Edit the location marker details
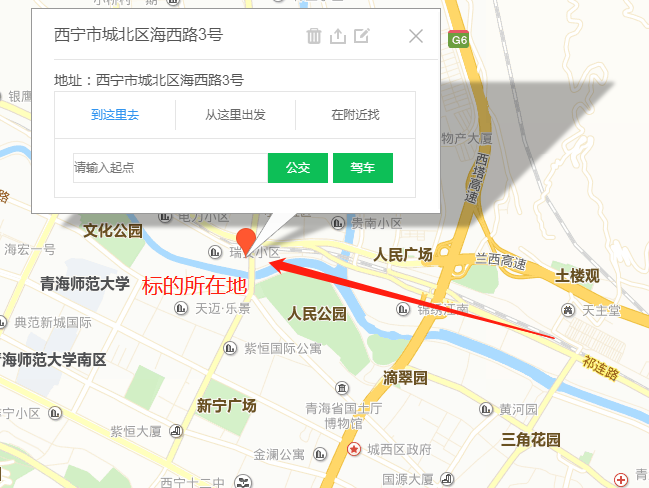Image resolution: width=649 pixels, height=488 pixels. click(x=362, y=37)
